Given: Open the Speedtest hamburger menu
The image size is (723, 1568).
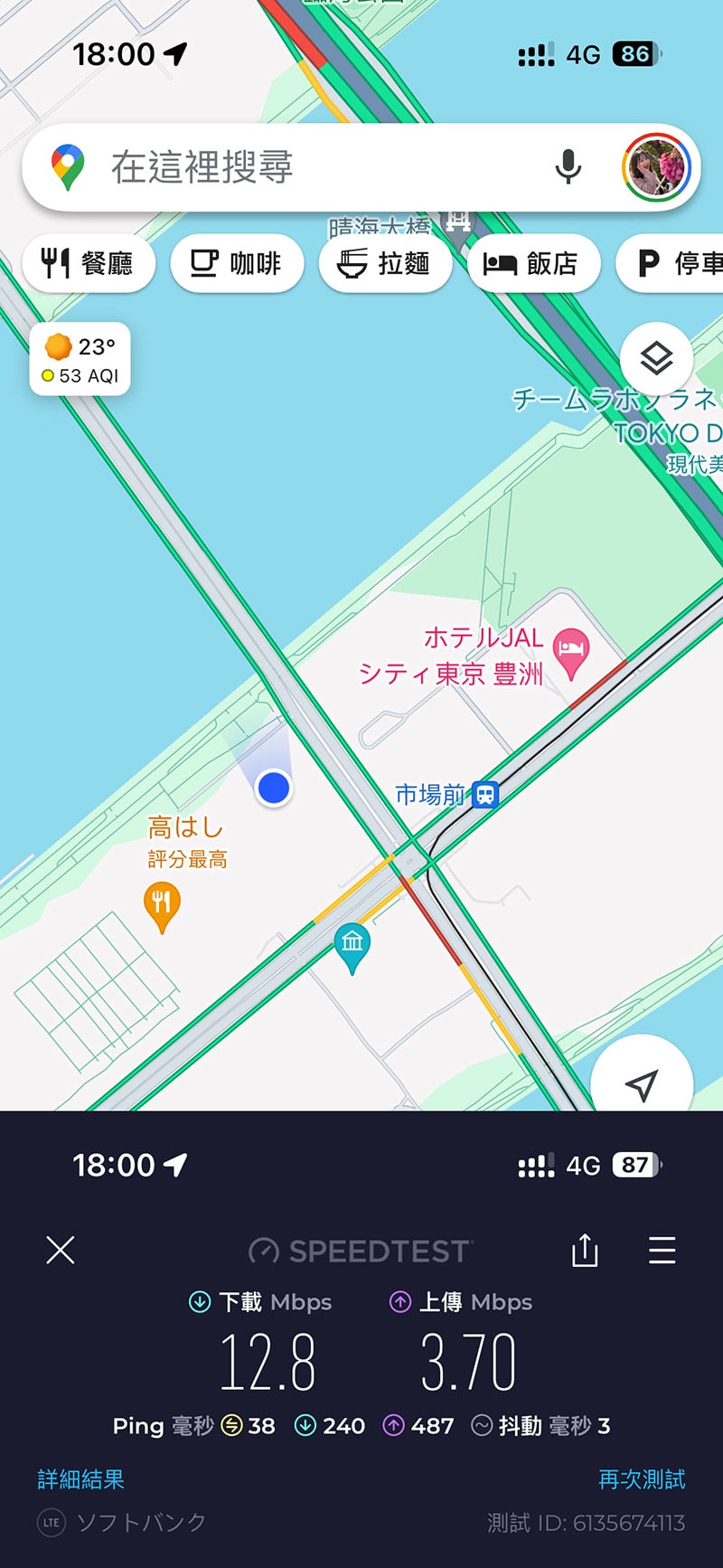Looking at the screenshot, I should point(662,1252).
